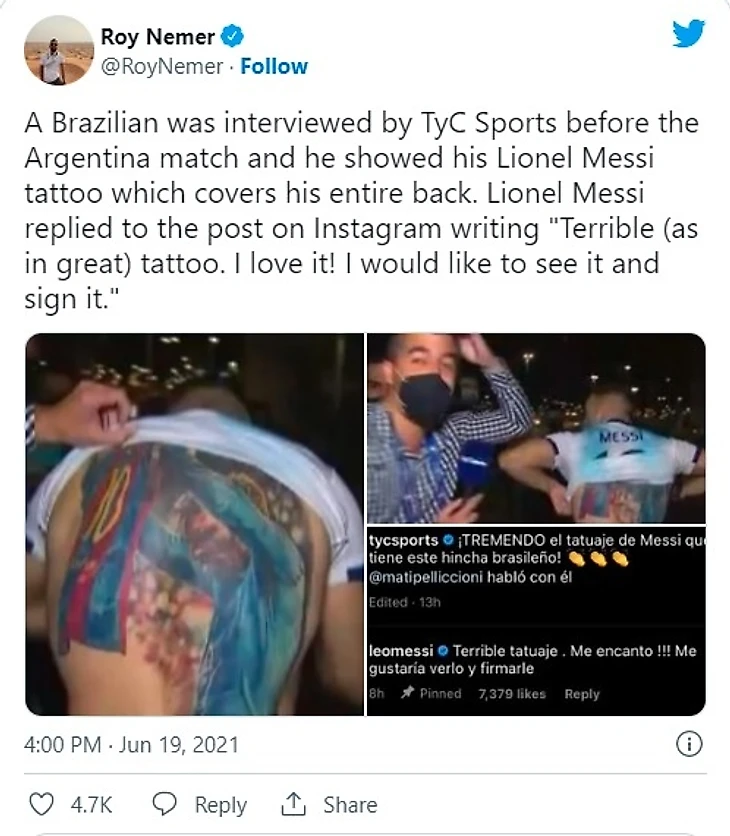This screenshot has height=836, width=730.
Task: Share this tweet
Action: pyautogui.click(x=330, y=804)
